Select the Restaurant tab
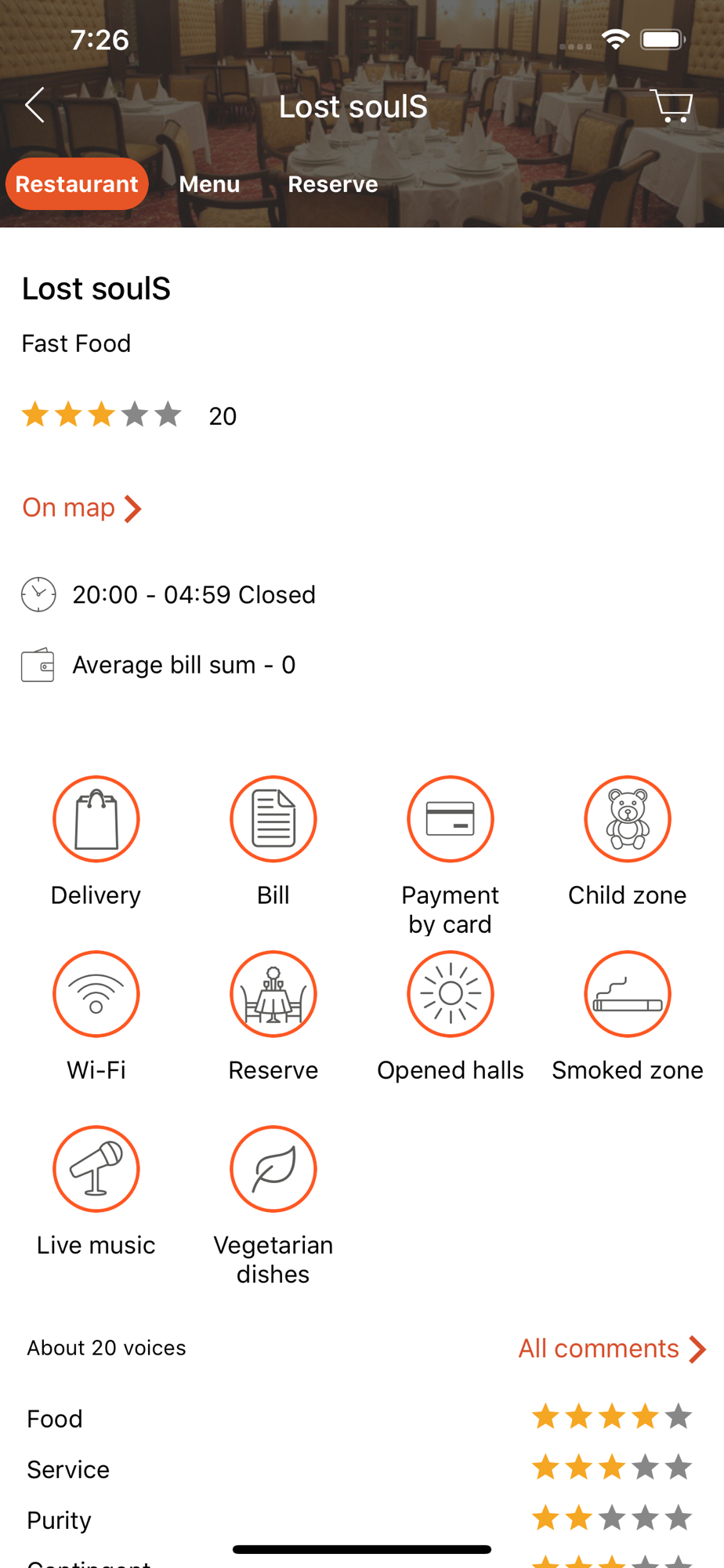 click(77, 184)
